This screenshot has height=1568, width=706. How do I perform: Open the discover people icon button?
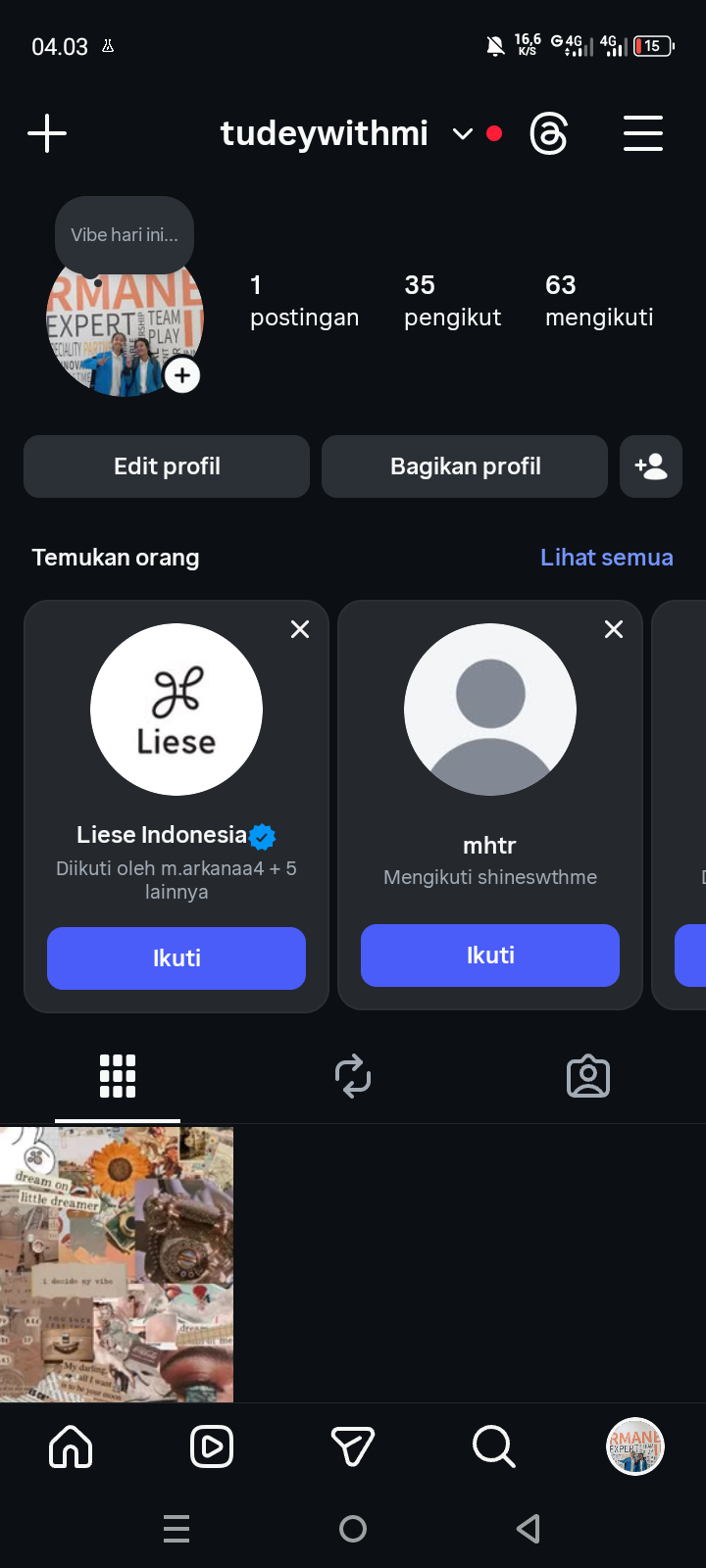651,466
